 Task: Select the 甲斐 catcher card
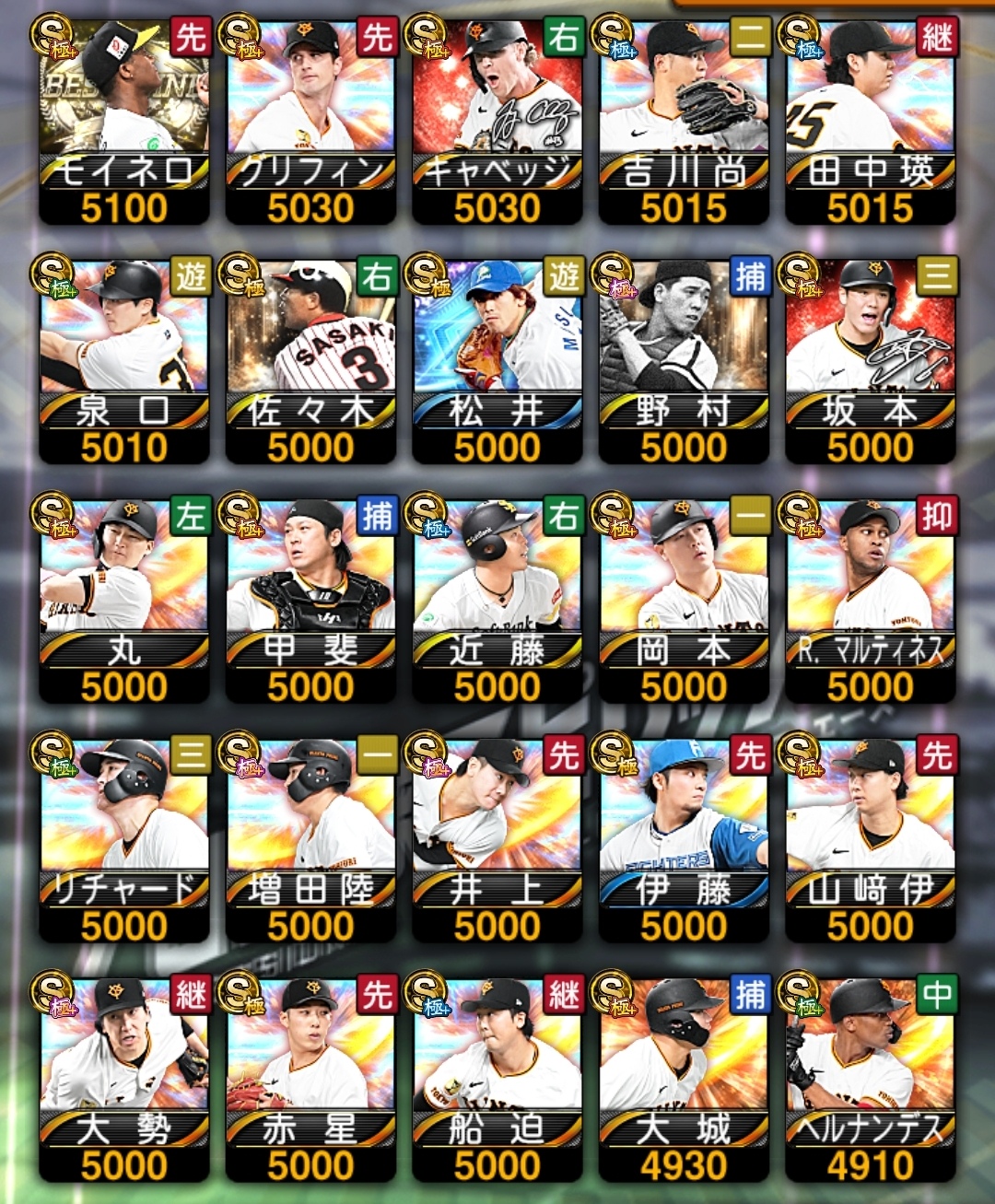(310, 599)
